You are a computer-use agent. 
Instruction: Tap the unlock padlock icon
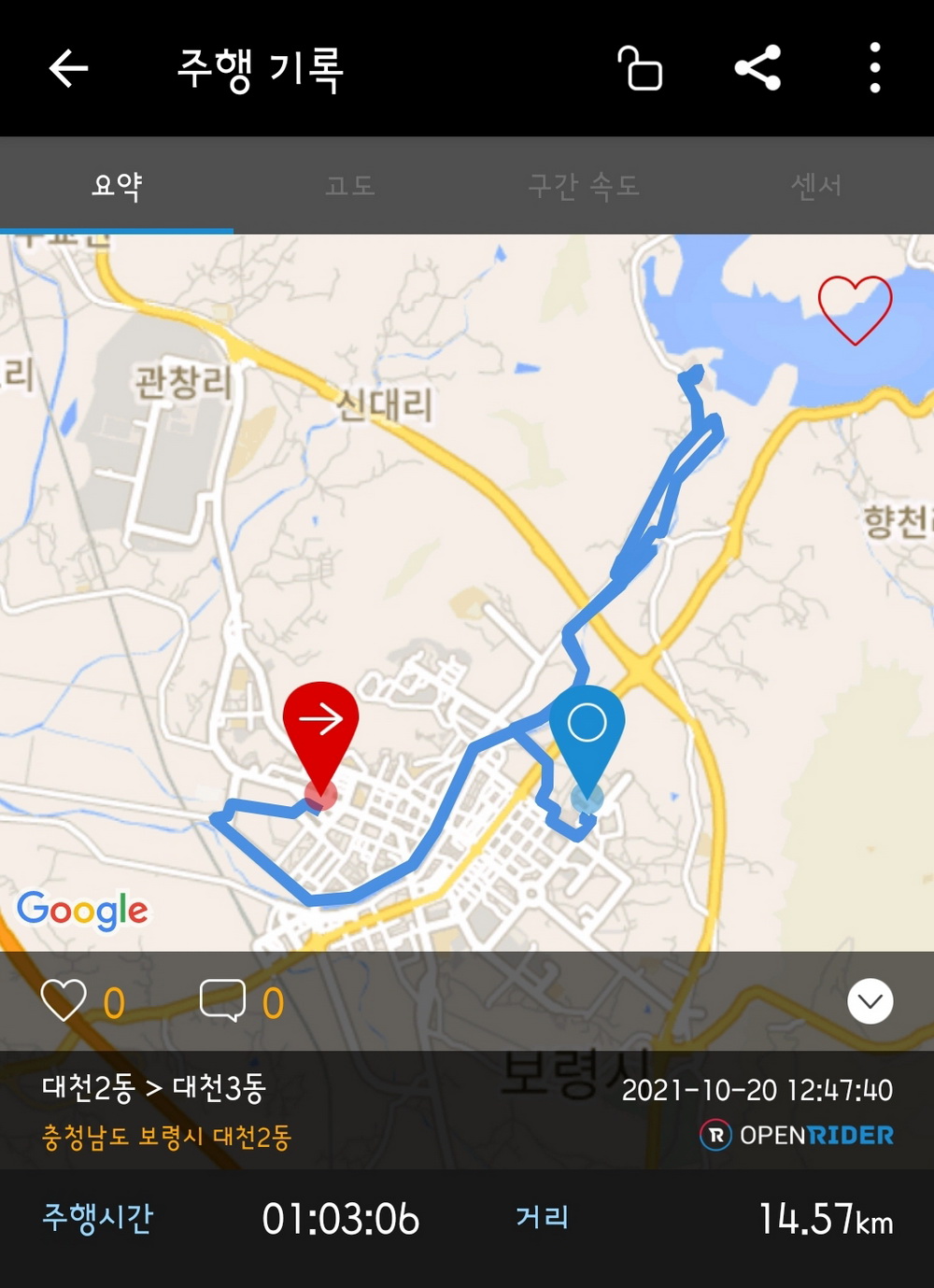coord(640,68)
